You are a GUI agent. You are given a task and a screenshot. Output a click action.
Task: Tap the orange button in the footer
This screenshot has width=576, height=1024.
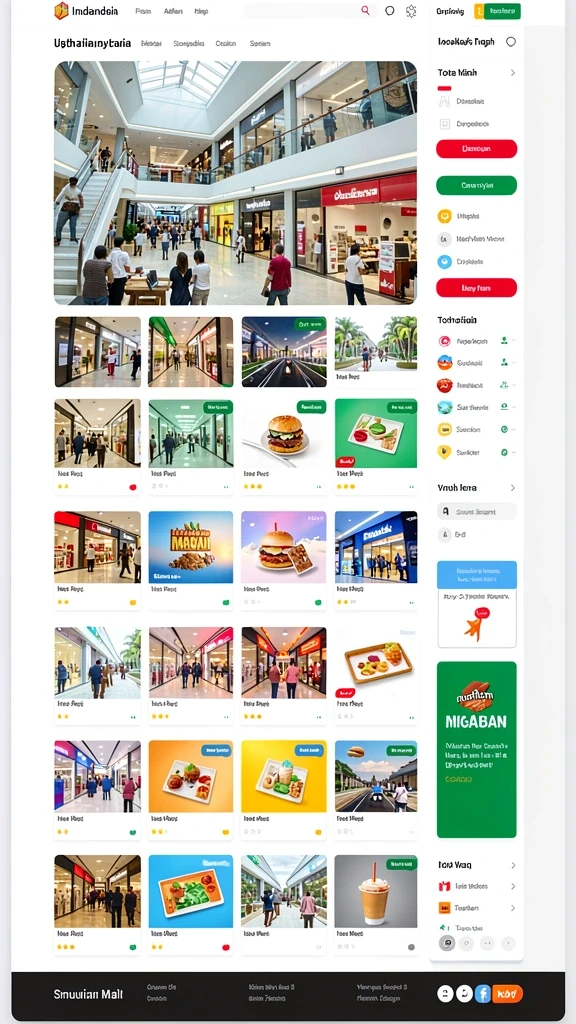(507, 994)
